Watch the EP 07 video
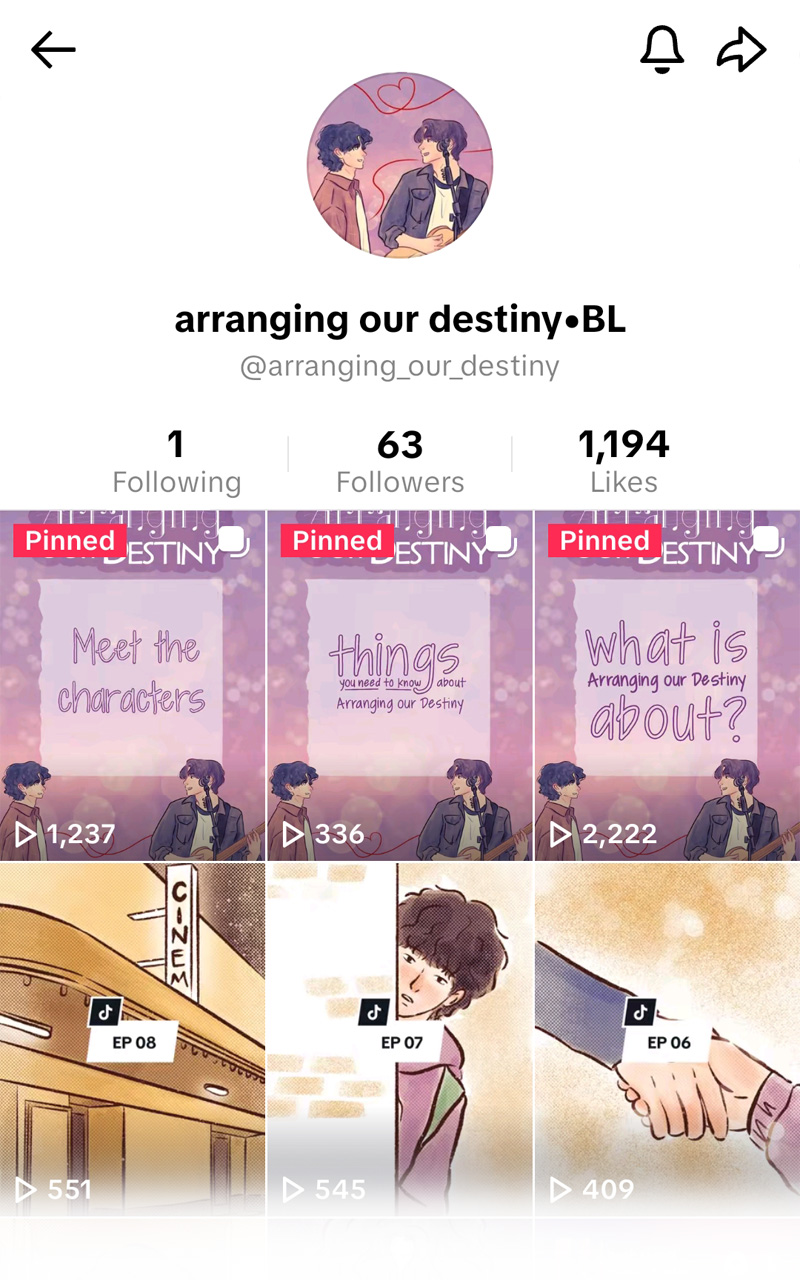This screenshot has height=1280, width=800. point(400,1039)
